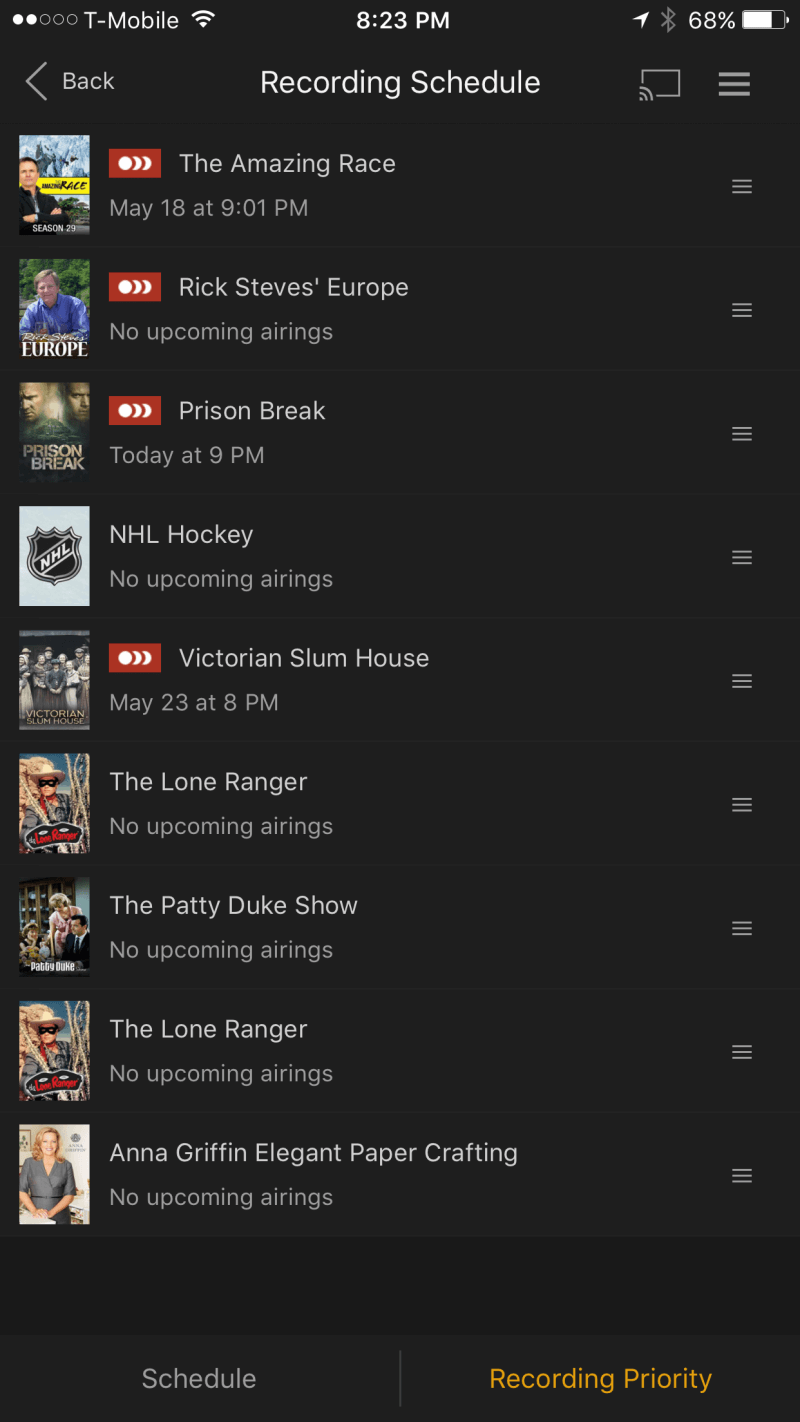Viewport: 800px width, 1422px height.
Task: Open the hamburger menu in the header
Action: coord(734,84)
